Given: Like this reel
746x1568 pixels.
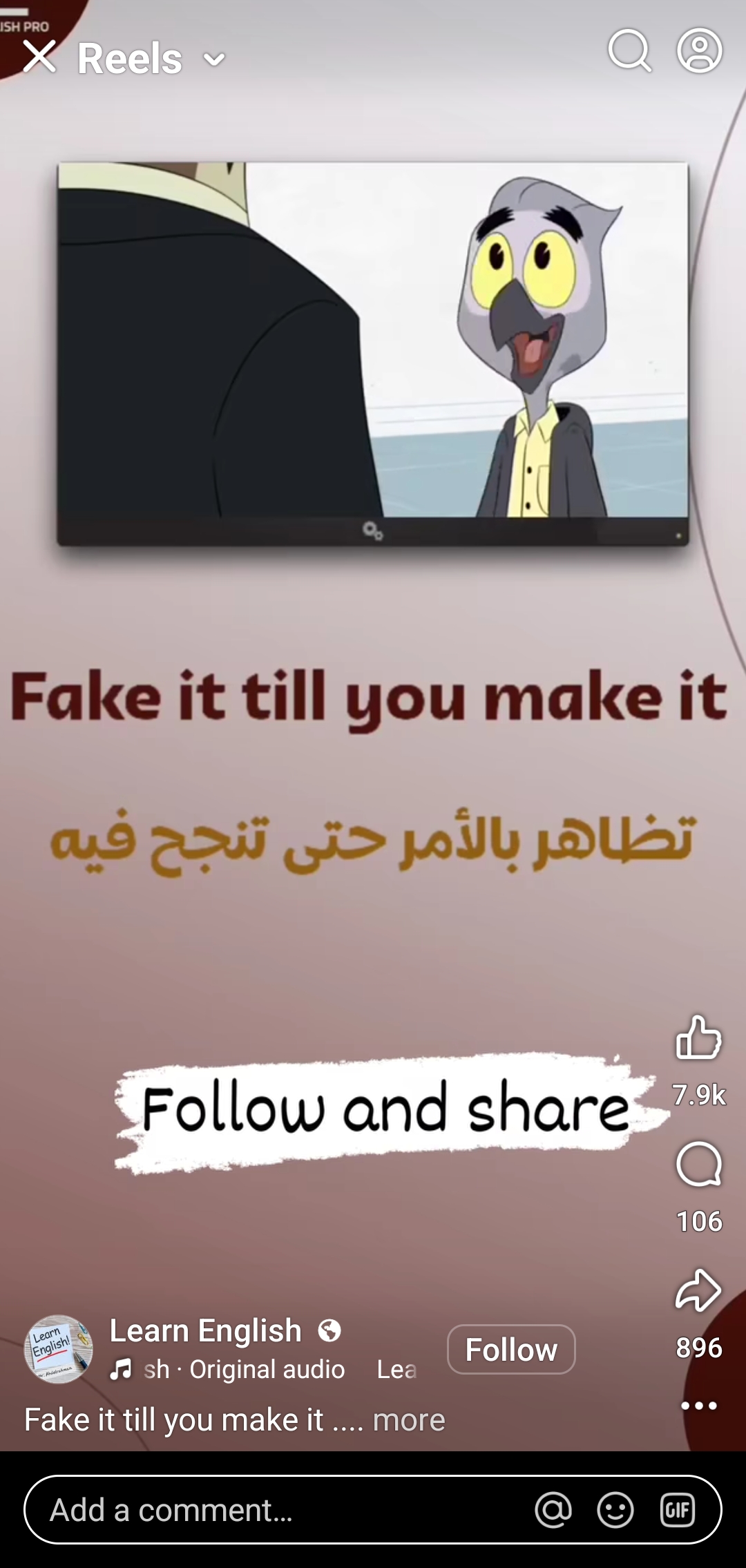Looking at the screenshot, I should click(x=698, y=1038).
